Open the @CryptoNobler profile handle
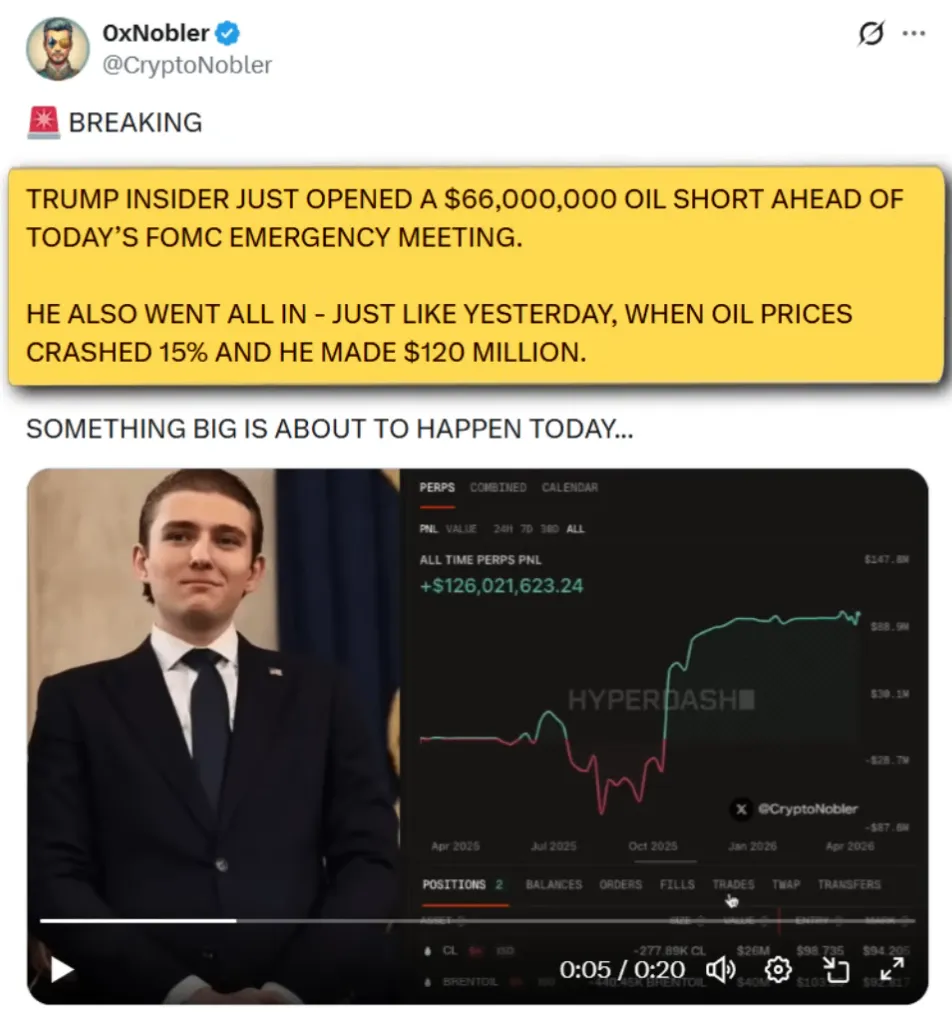The width and height of the screenshot is (952, 1012). tap(187, 65)
